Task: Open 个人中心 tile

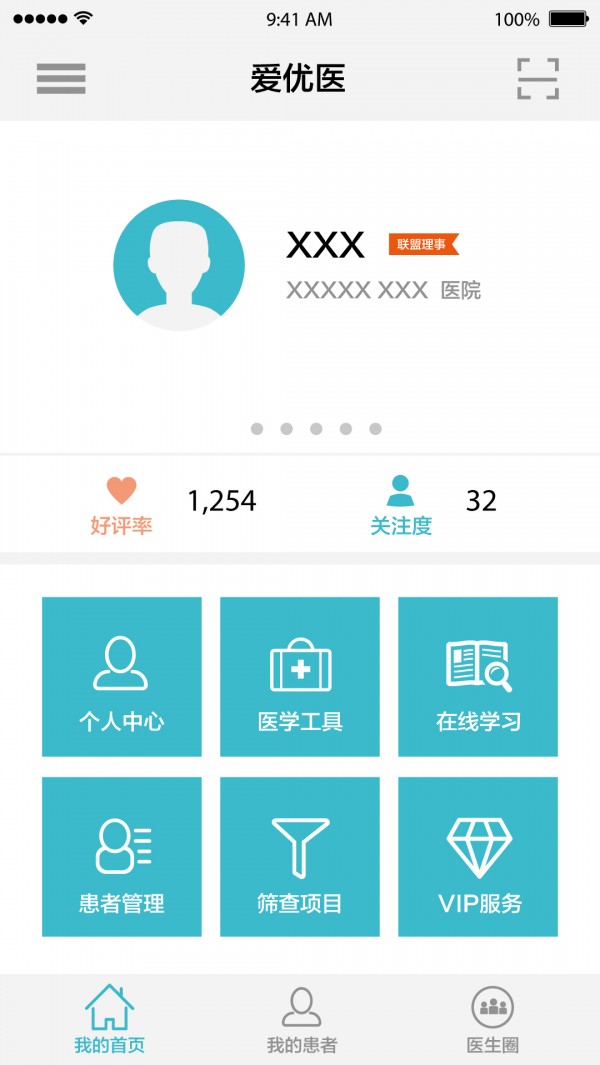Action: pos(122,677)
